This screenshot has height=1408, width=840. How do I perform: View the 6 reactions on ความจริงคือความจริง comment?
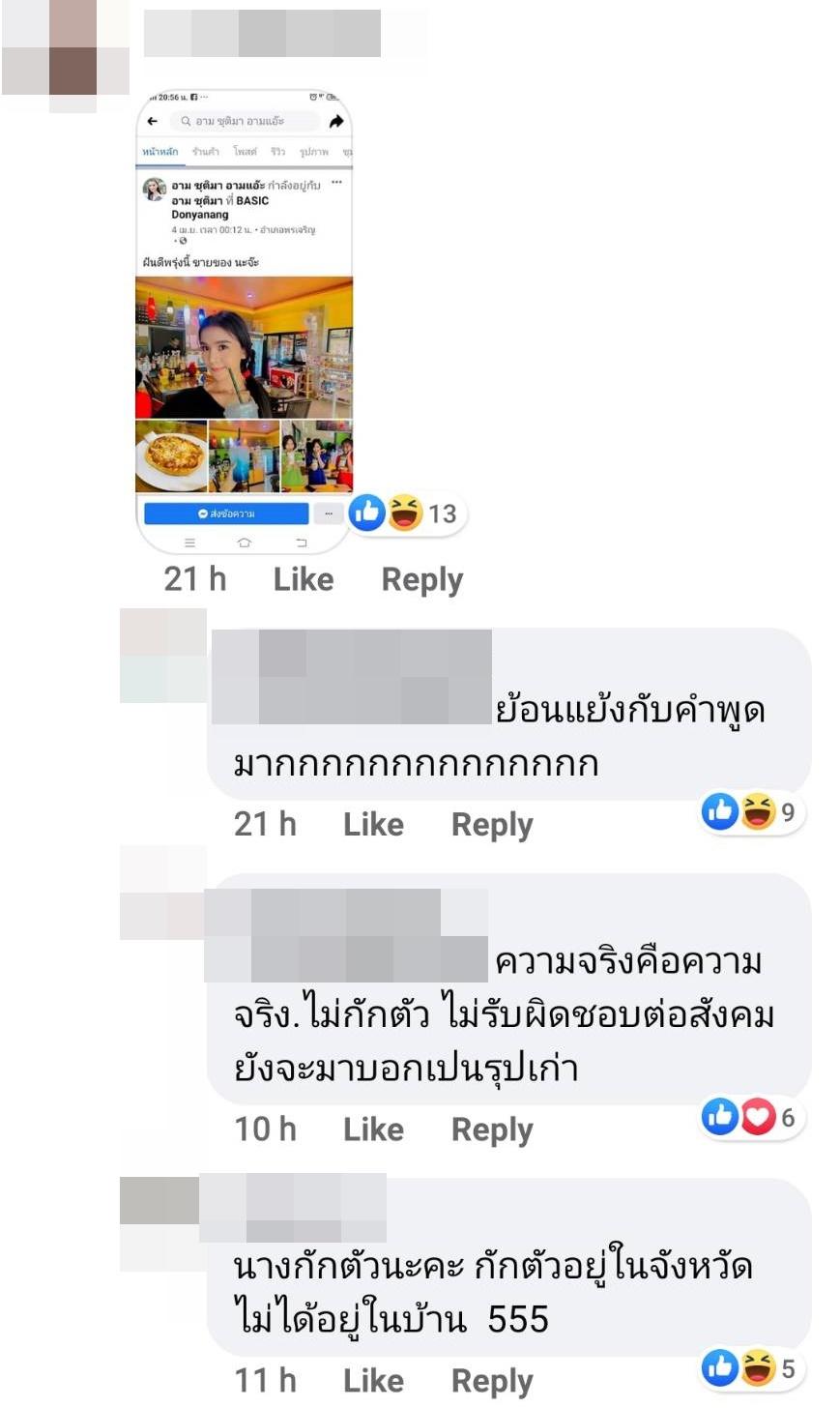[752, 1117]
